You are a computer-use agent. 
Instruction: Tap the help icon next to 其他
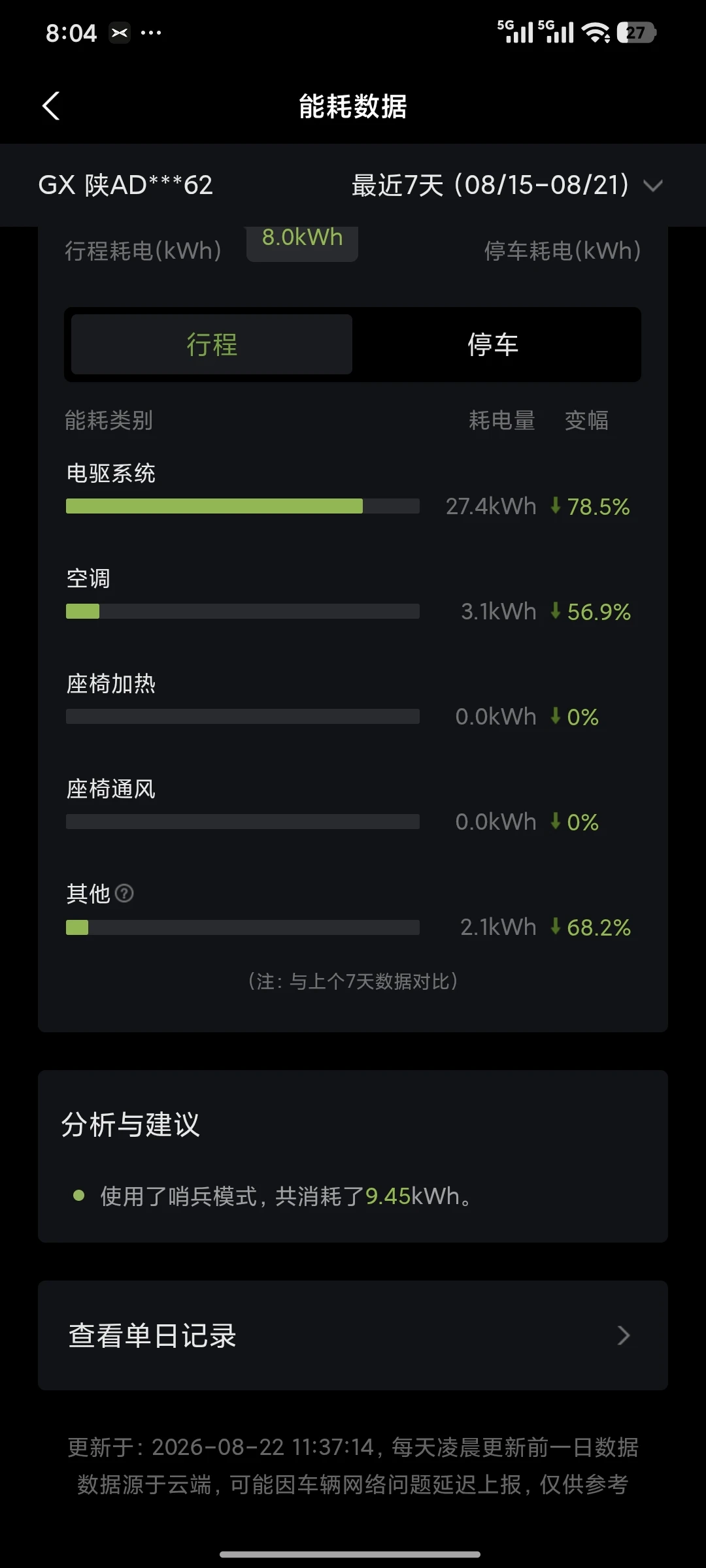pos(124,893)
